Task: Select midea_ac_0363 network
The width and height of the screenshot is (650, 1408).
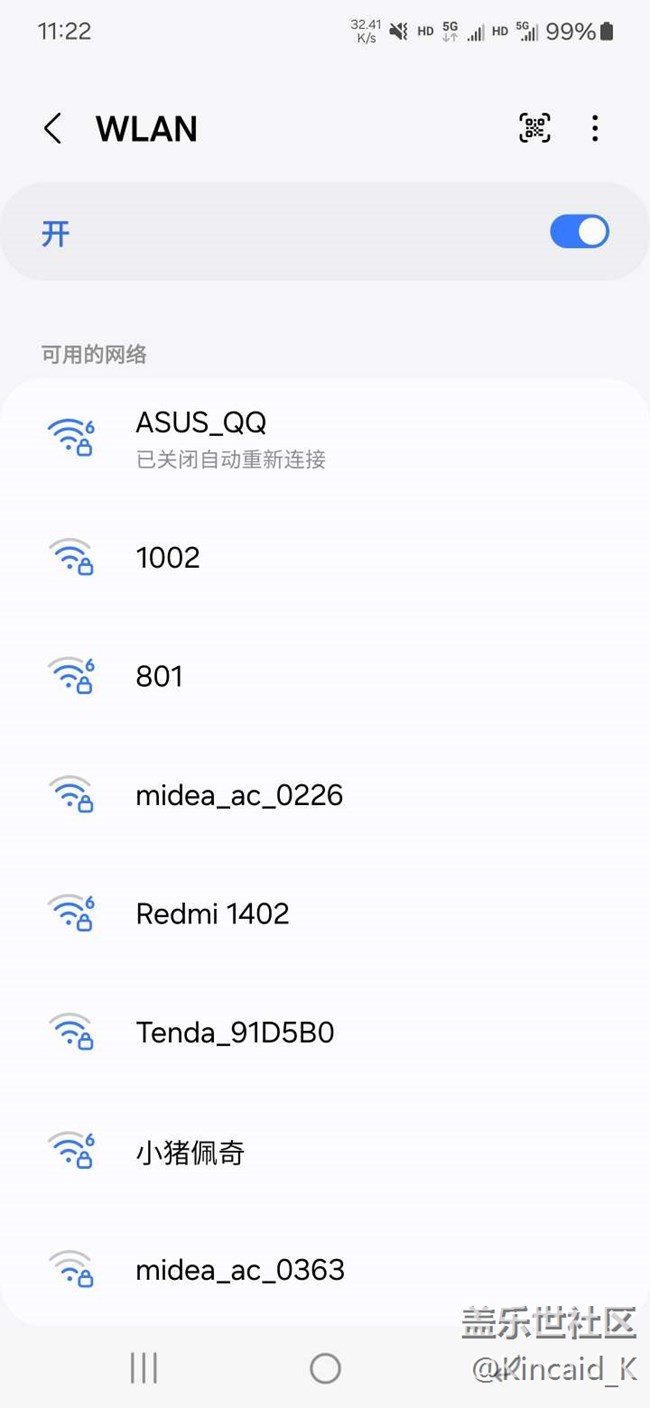Action: tap(325, 1270)
